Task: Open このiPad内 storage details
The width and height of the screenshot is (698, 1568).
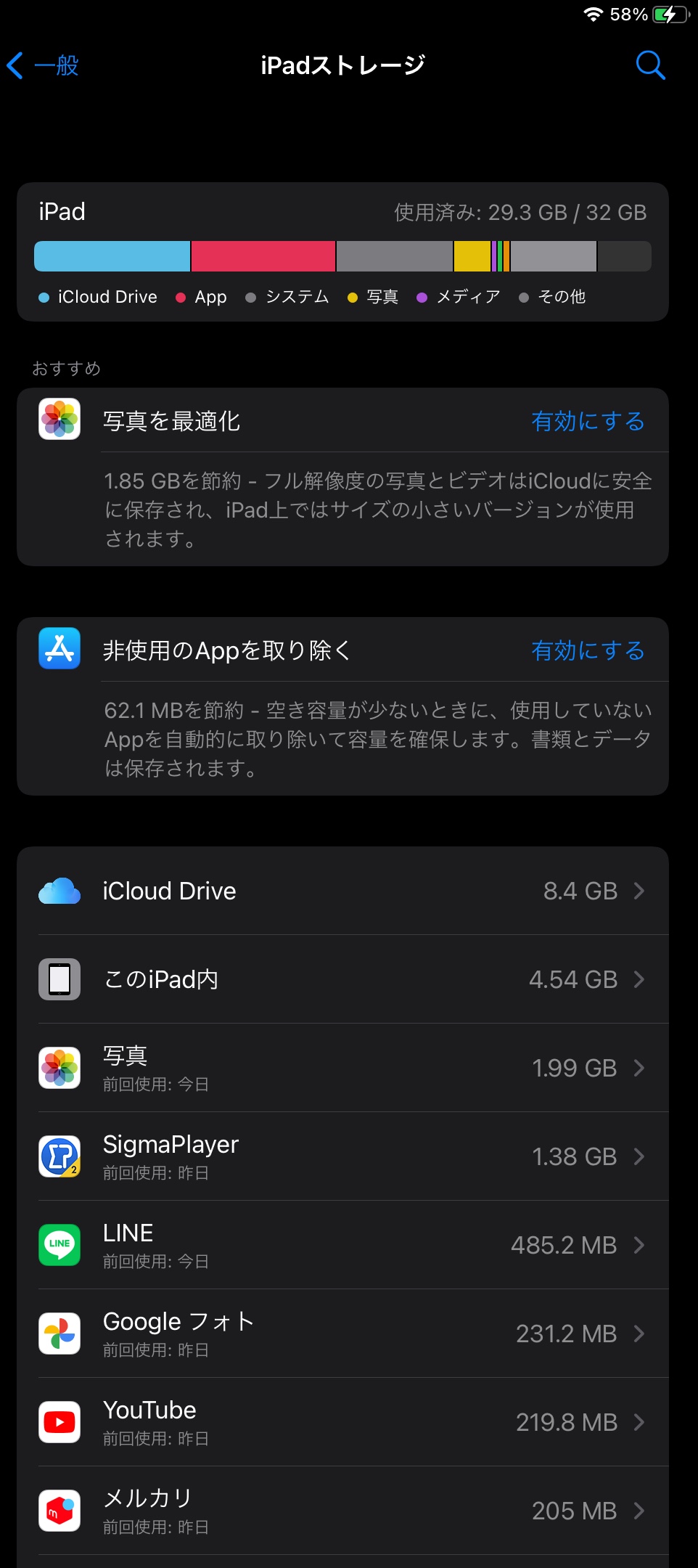Action: 342,979
